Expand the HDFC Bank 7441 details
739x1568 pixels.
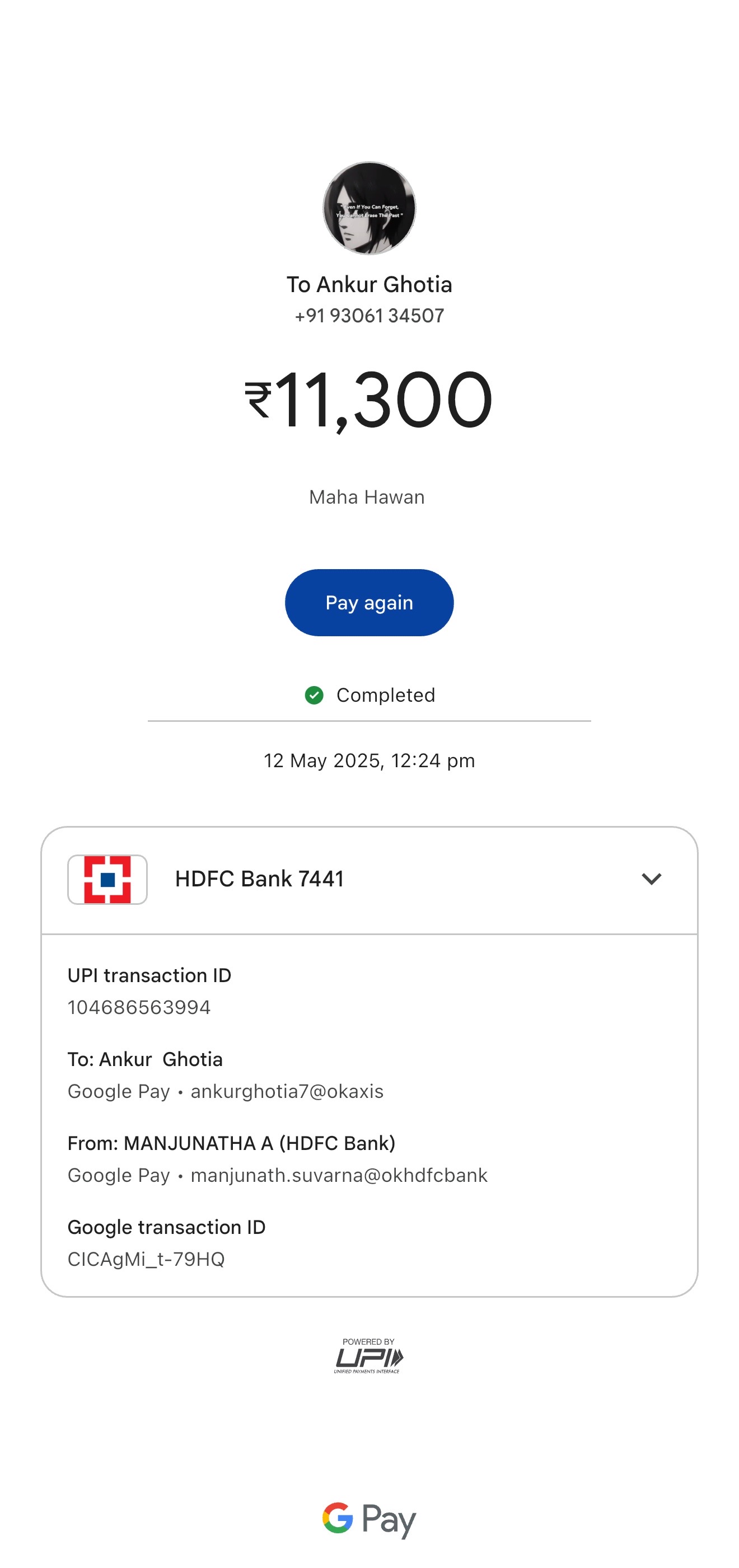[651, 879]
